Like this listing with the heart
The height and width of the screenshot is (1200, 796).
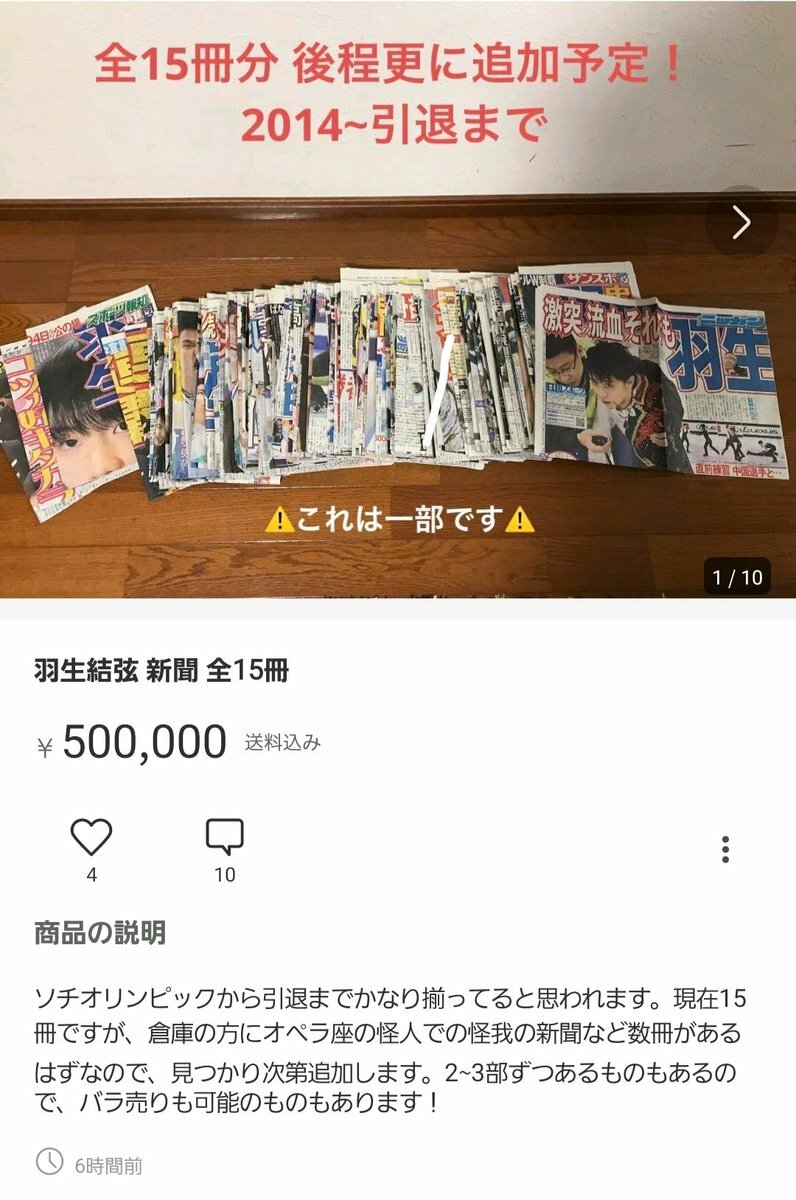(x=92, y=837)
